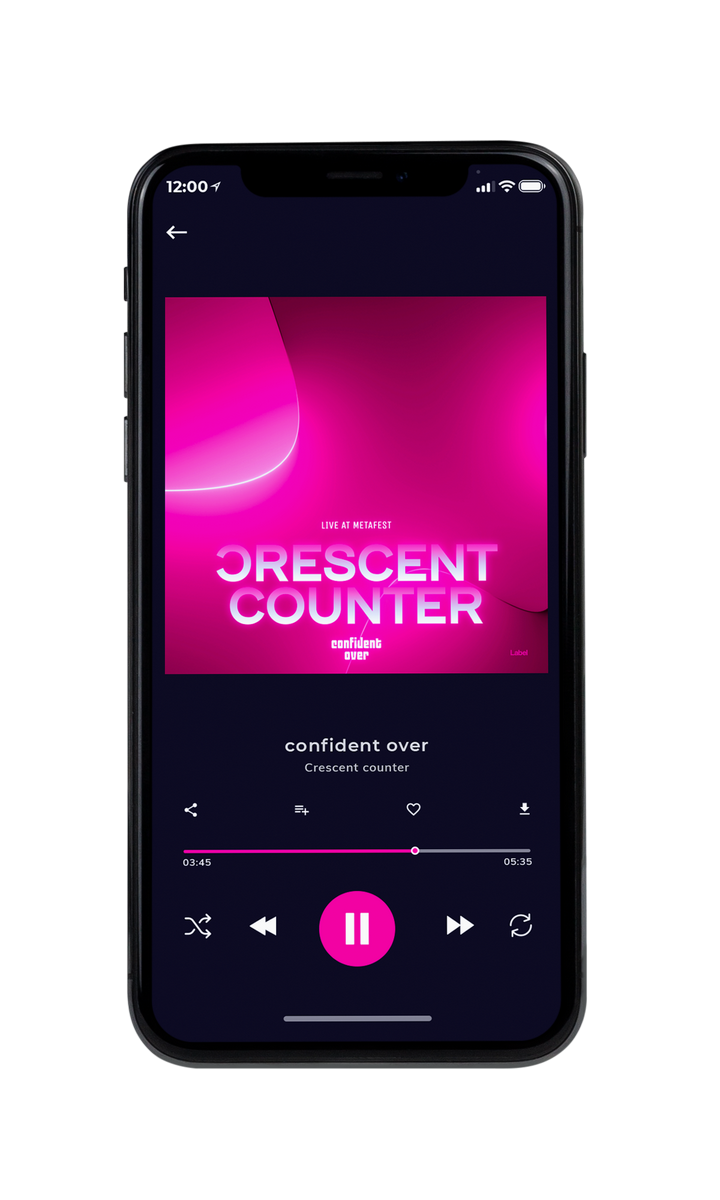Go back using the top-left arrow
720x1200 pixels.
177,232
